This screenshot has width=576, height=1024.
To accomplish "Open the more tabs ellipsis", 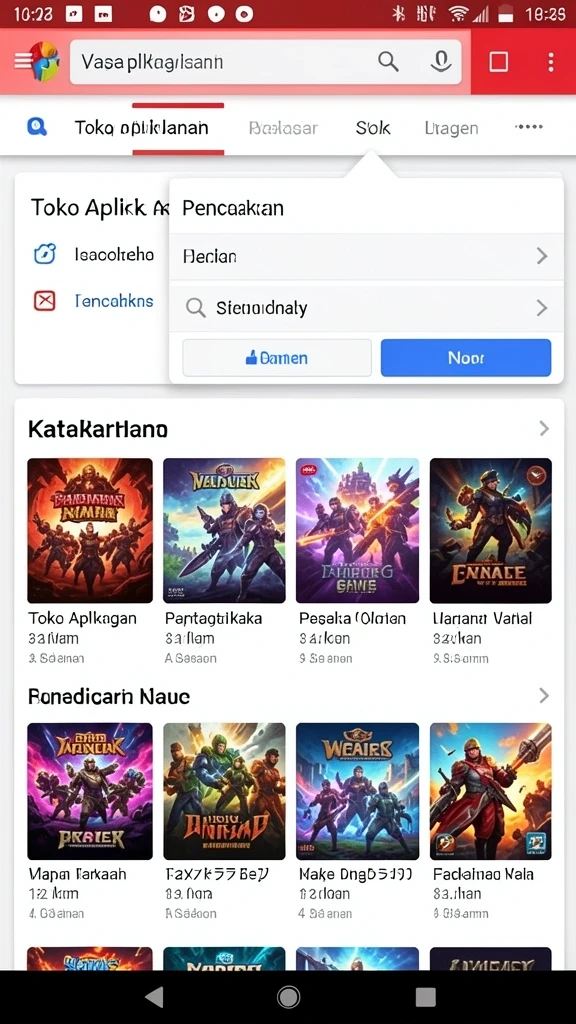I will click(x=529, y=127).
